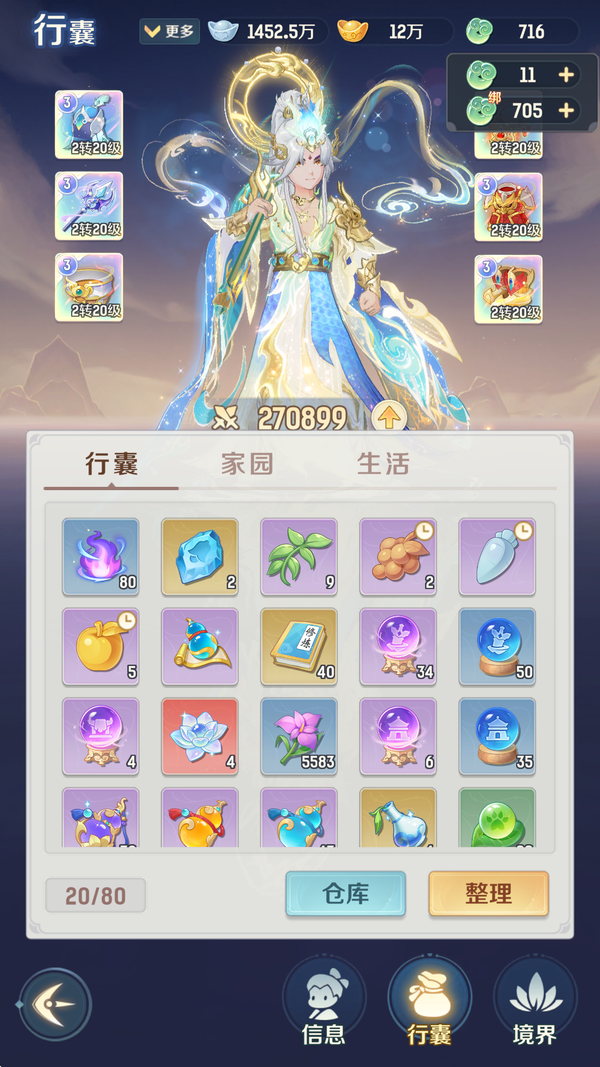This screenshot has height=1067, width=600.
Task: Add bound jade via plus beside 705
Action: click(x=566, y=110)
